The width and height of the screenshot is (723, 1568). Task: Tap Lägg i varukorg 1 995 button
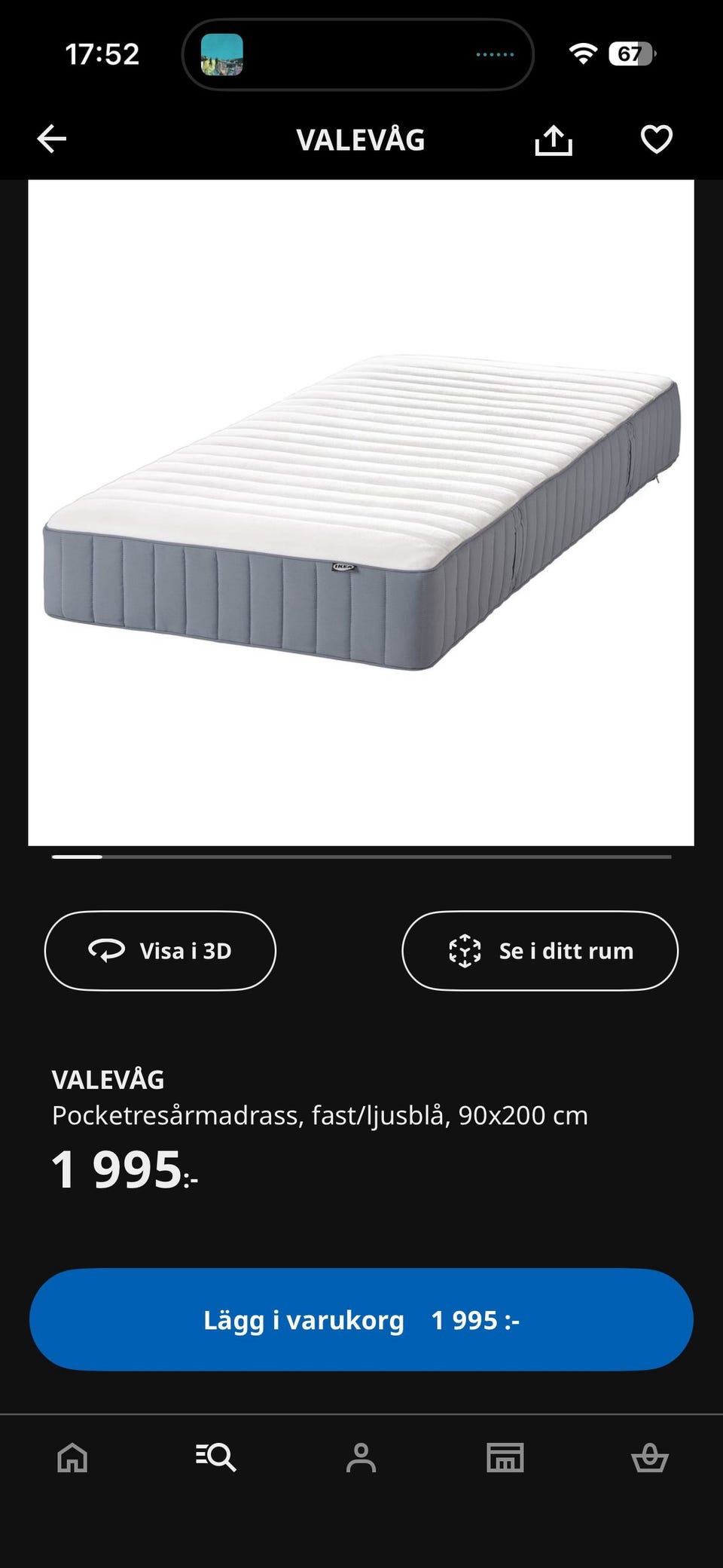pos(361,1320)
